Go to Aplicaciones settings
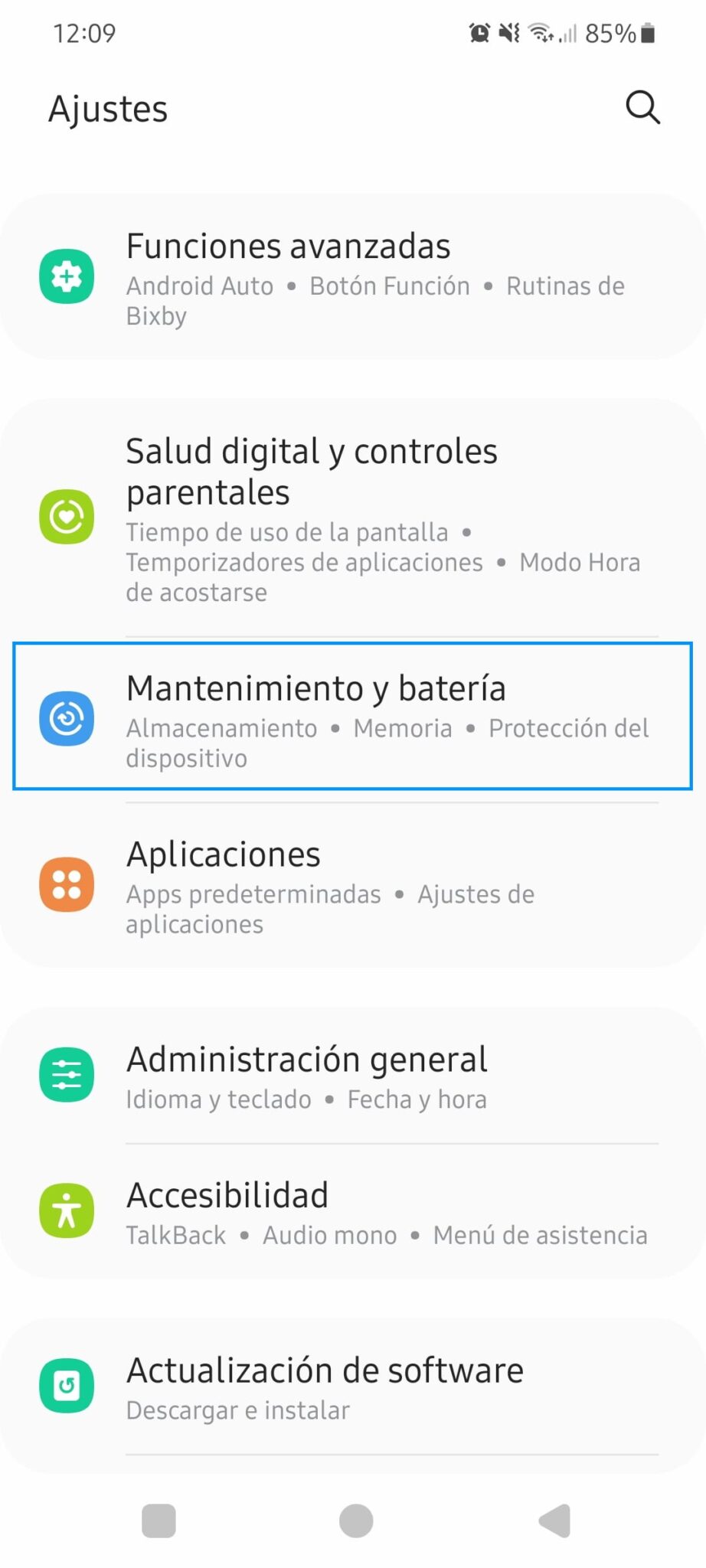Image resolution: width=706 pixels, height=1568 pixels. click(x=353, y=885)
